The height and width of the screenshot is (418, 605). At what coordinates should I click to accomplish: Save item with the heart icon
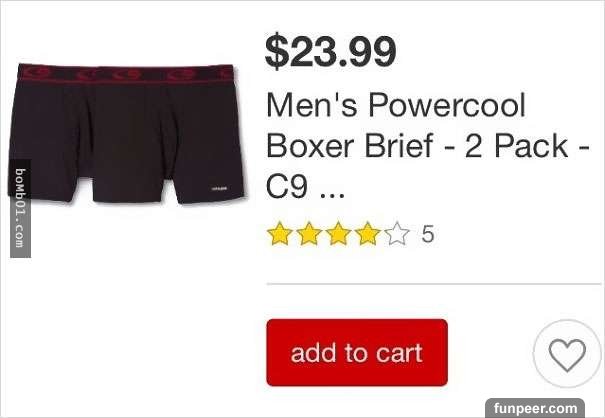click(567, 355)
